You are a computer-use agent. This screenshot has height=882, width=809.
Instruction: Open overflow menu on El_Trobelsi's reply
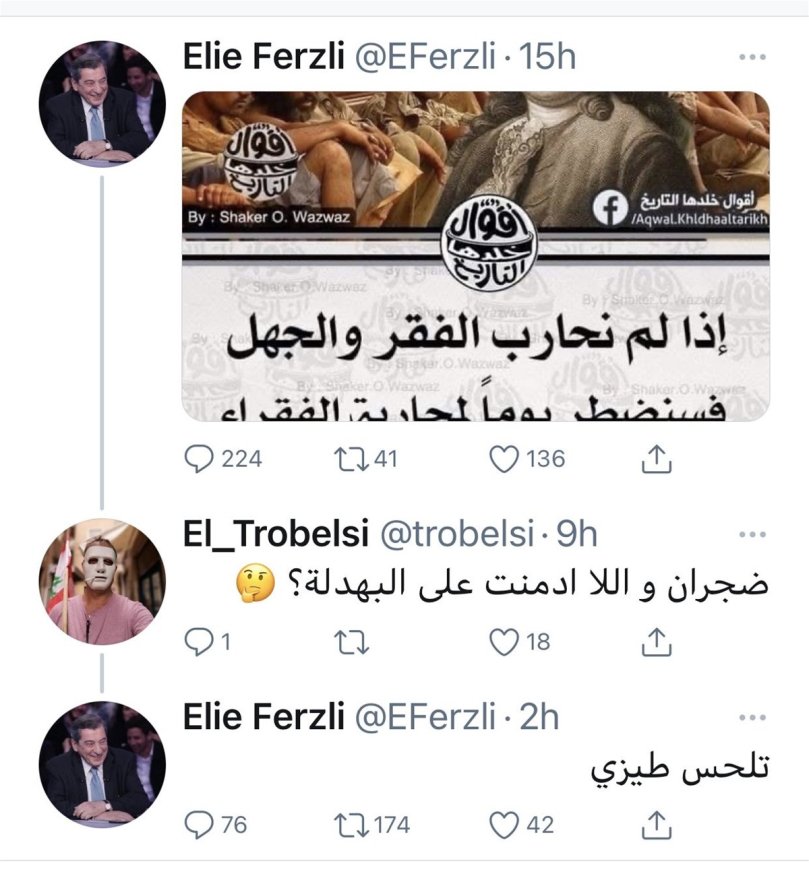coord(751,535)
